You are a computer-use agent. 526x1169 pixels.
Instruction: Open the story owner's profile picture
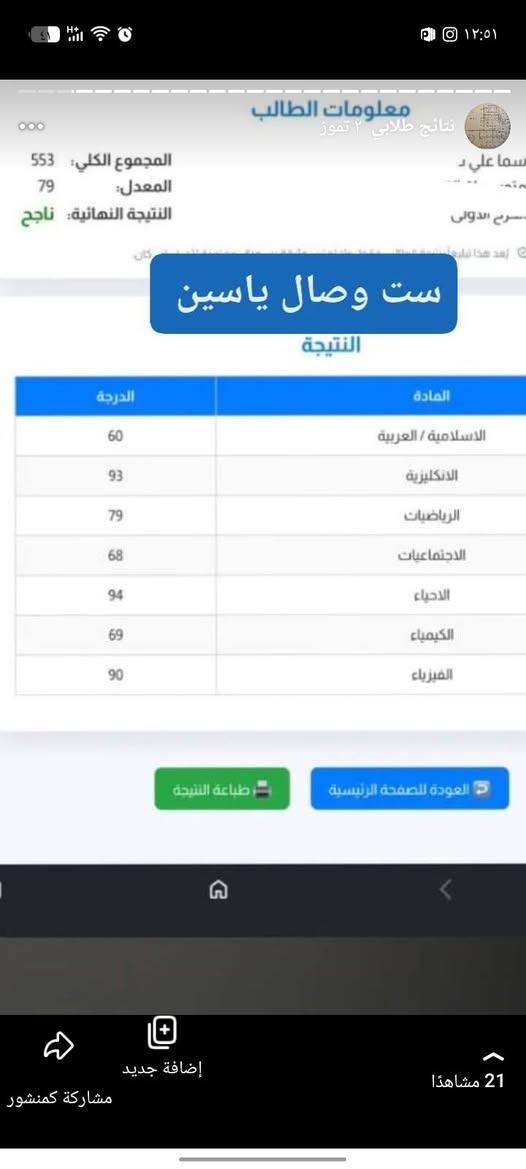pyautogui.click(x=488, y=125)
